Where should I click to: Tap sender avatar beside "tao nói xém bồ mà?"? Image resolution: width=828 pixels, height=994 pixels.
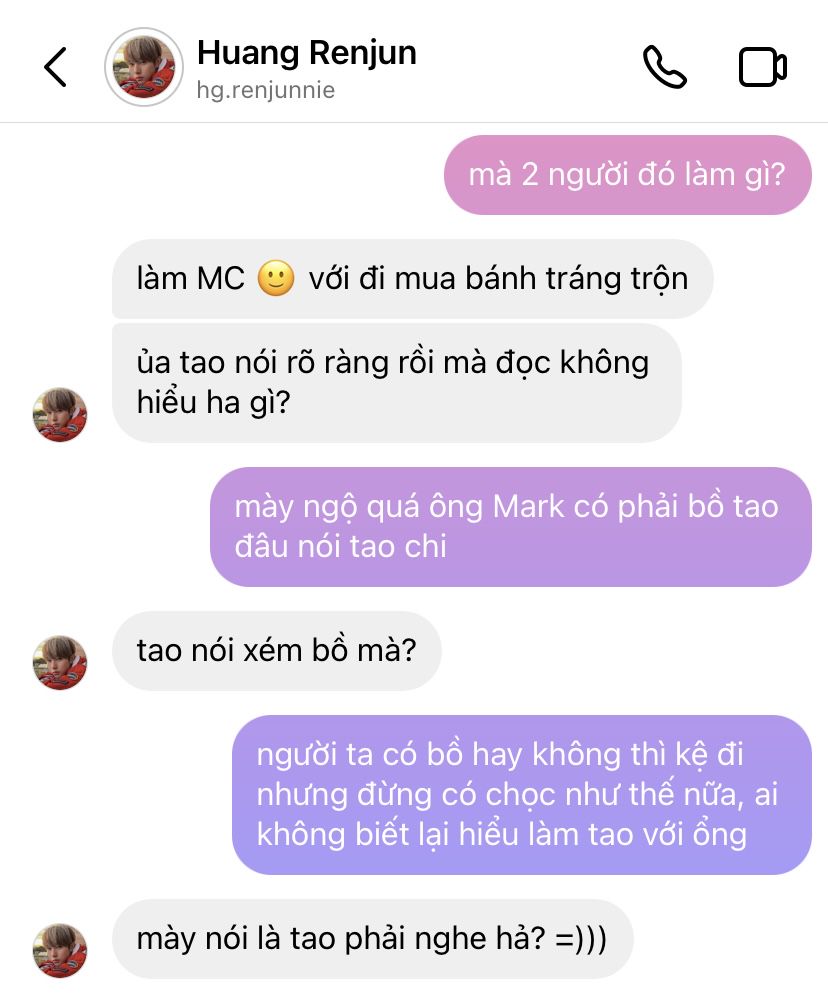click(60, 661)
